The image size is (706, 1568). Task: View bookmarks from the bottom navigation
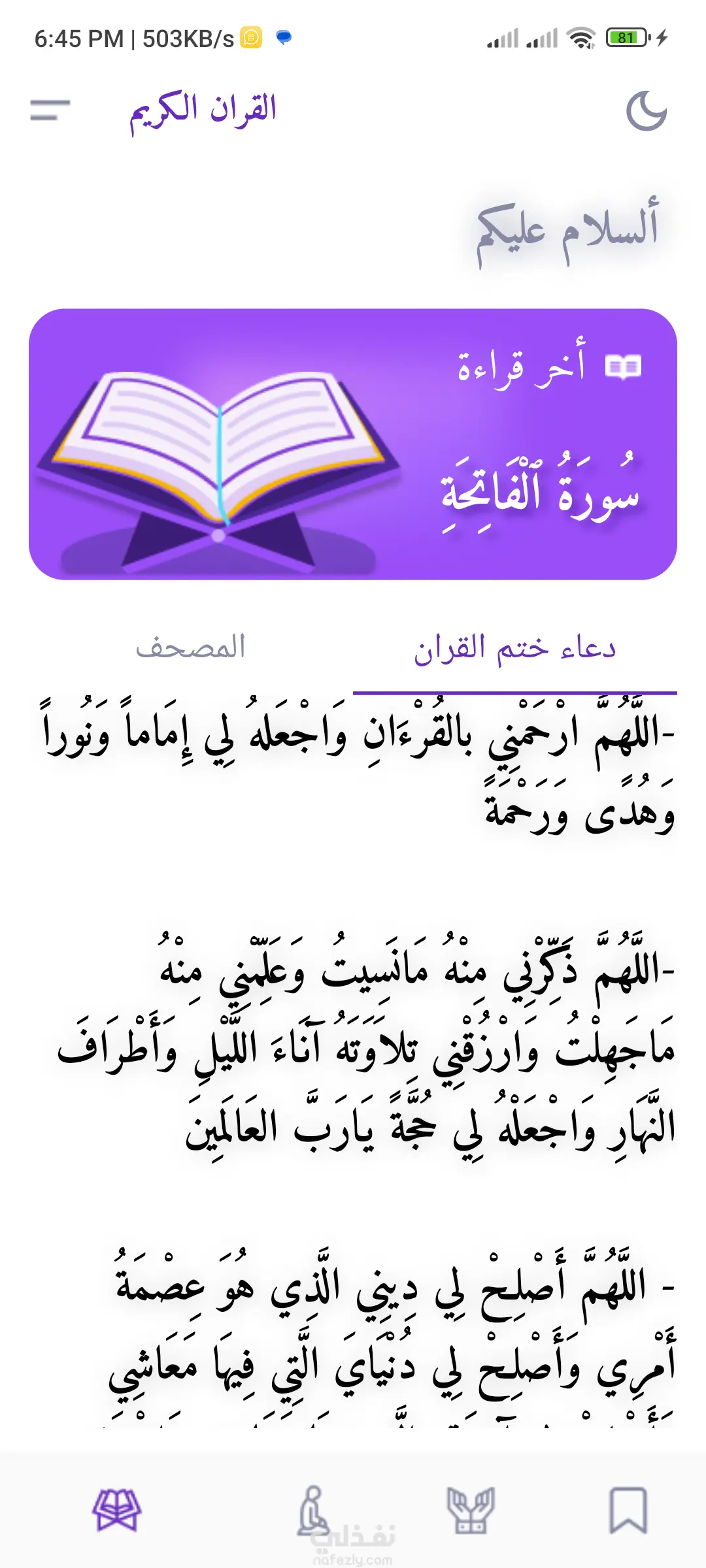point(628,1510)
